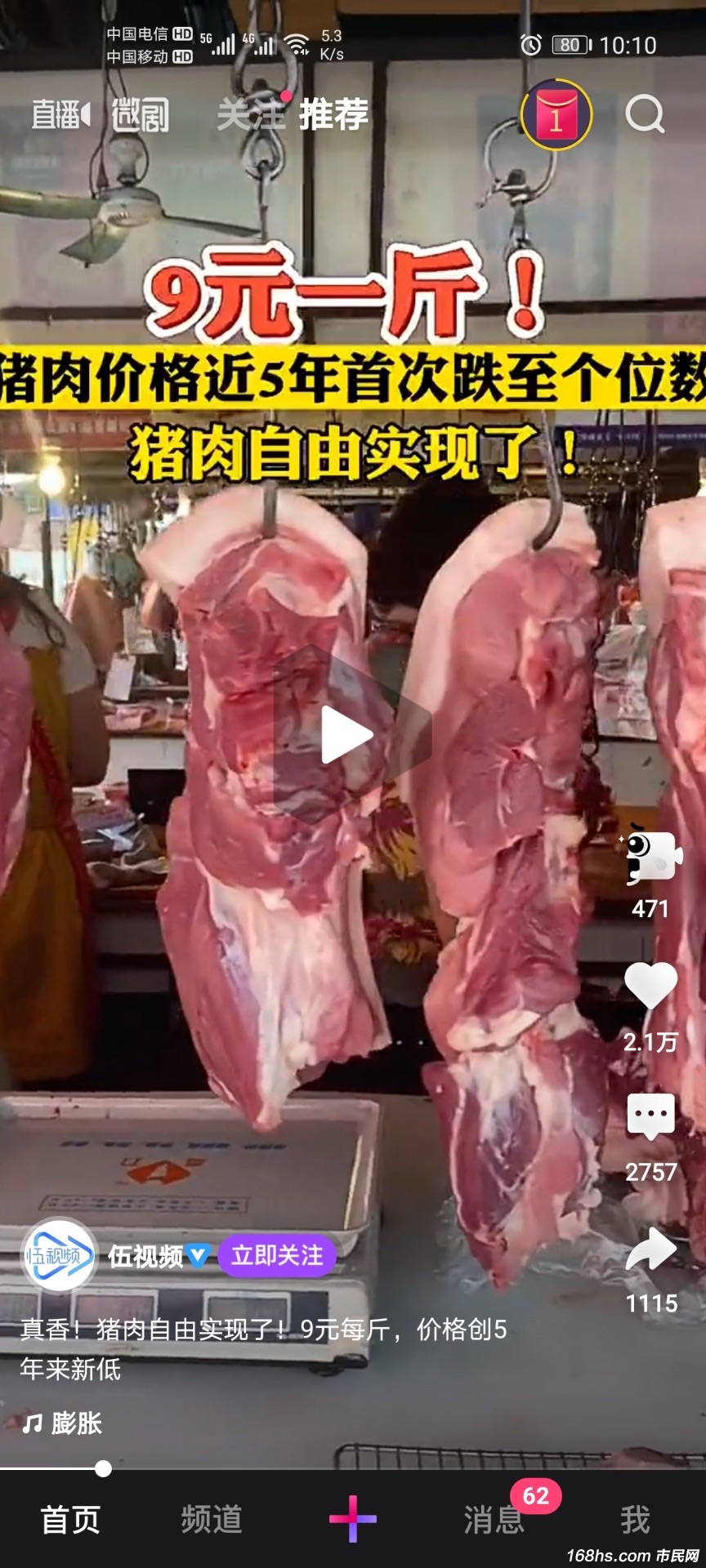Switch to the 频道 channels tab
Viewport: 706px width, 1568px height.
[212, 1520]
